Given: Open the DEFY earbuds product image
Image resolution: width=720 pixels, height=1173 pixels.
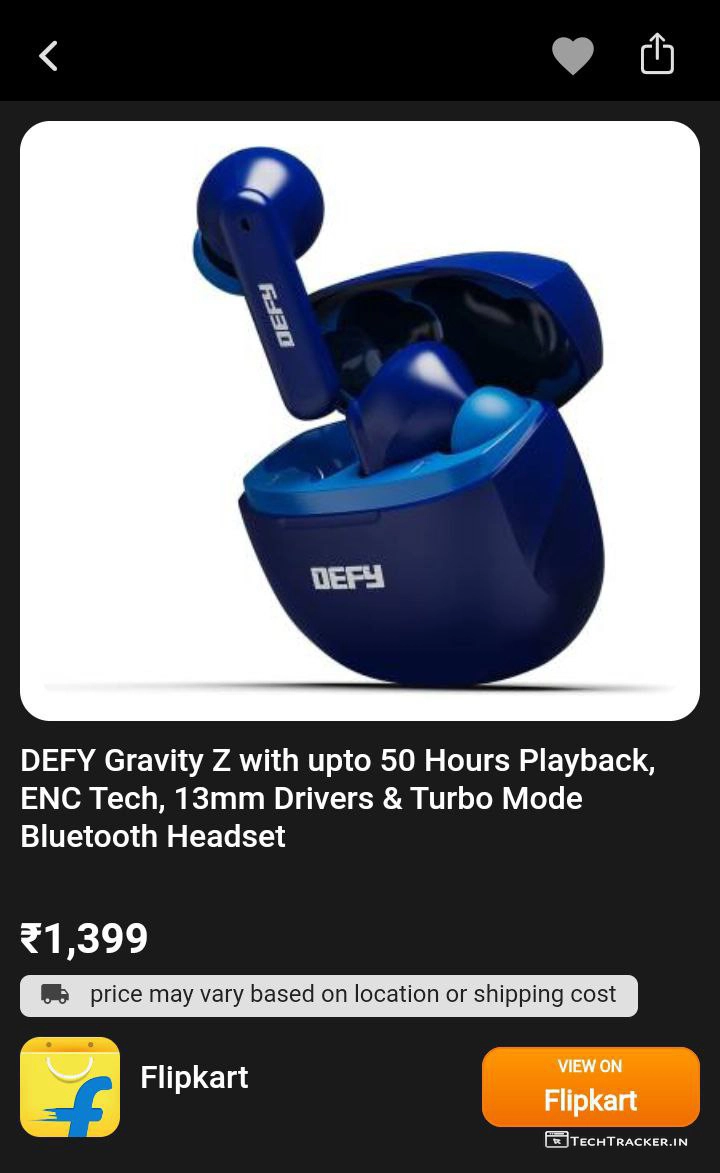Looking at the screenshot, I should coord(360,420).
